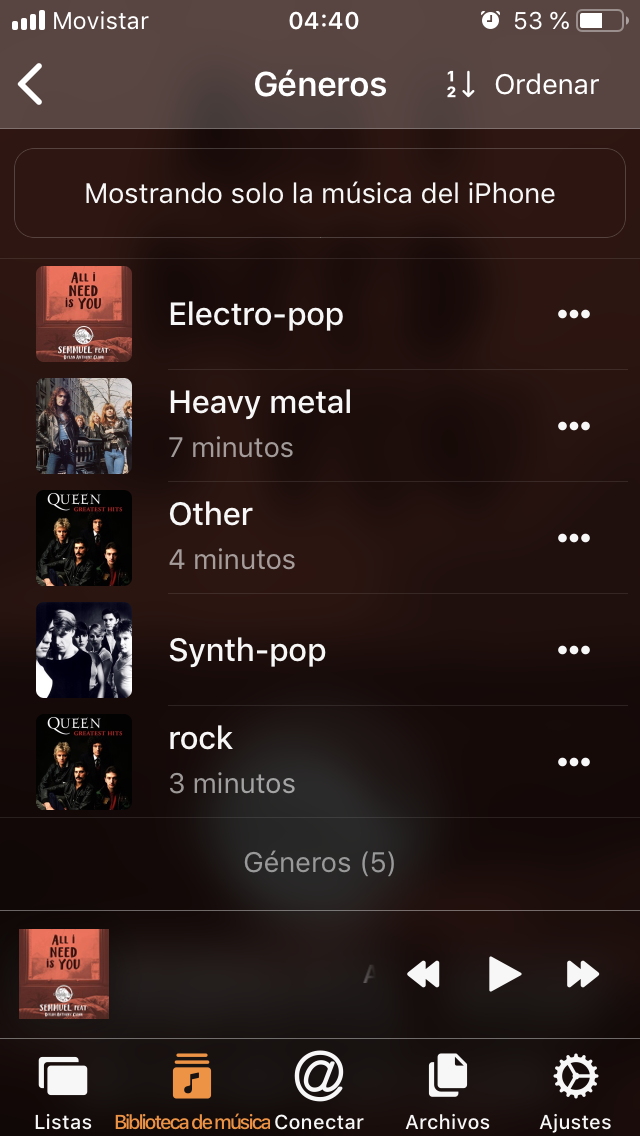
Task: Go back from the Géneros screen
Action: click(x=31, y=85)
